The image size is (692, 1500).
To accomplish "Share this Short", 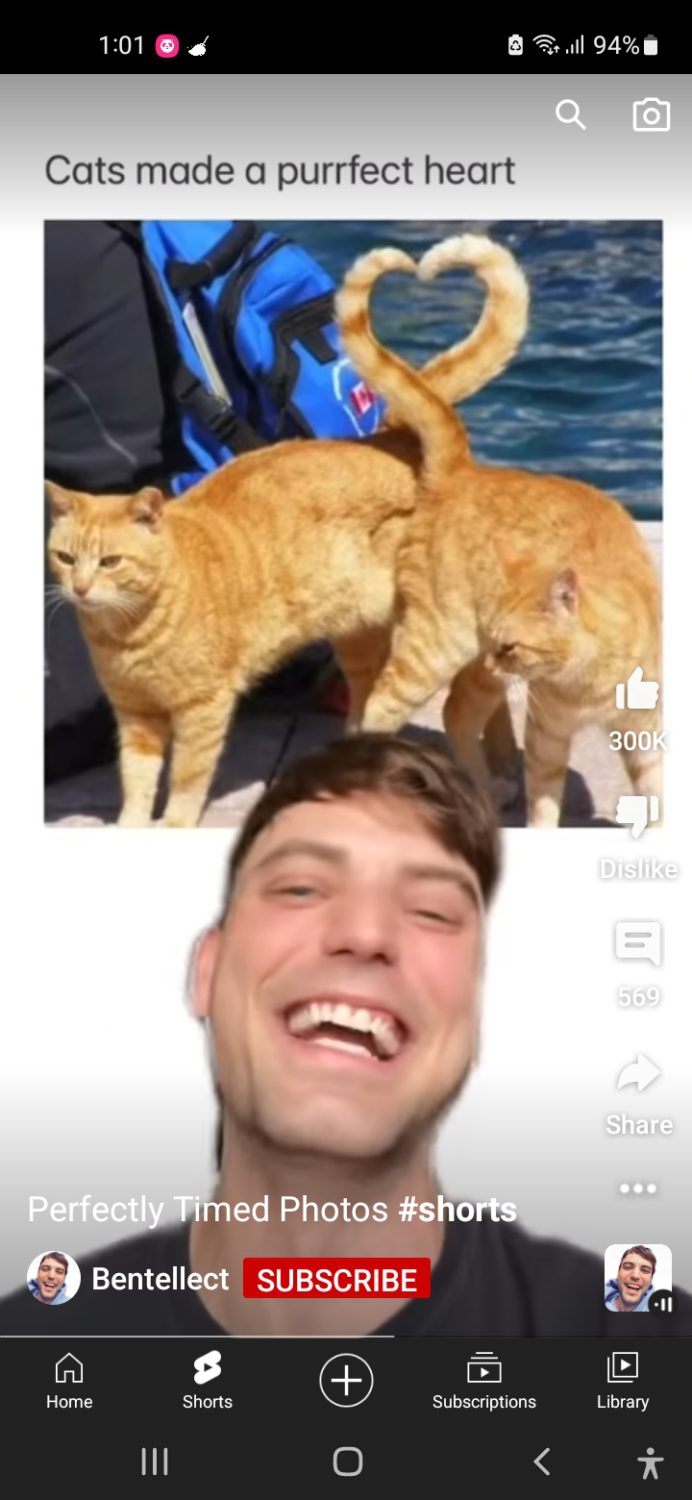I will (x=638, y=1074).
